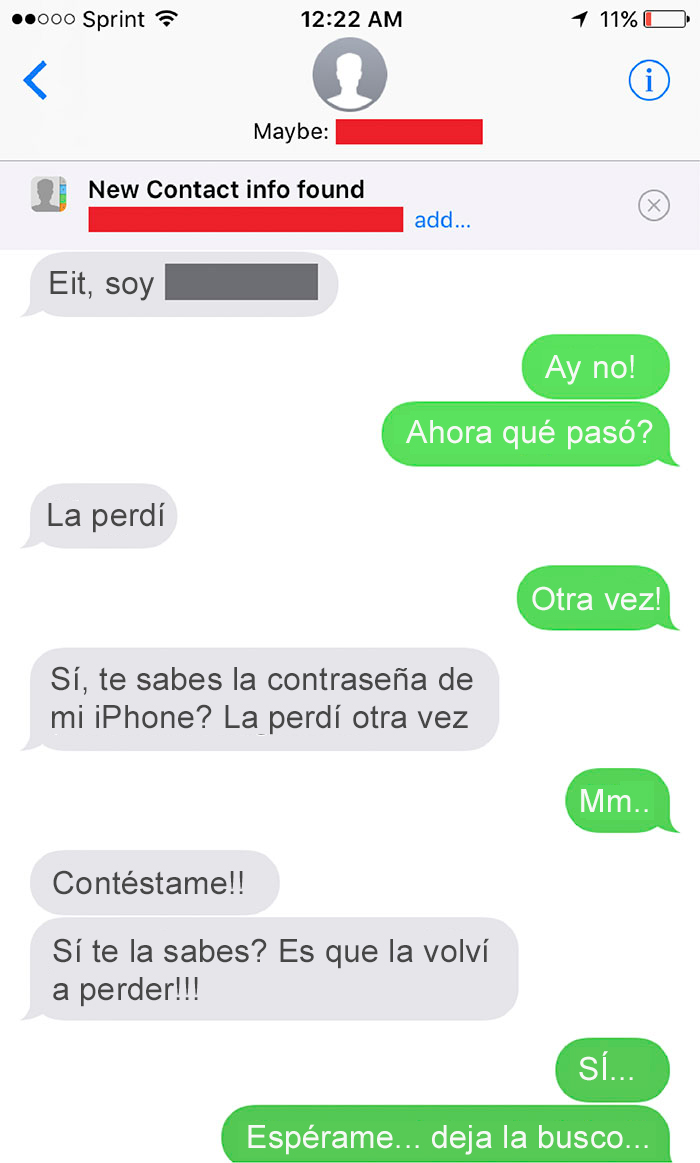This screenshot has height=1163, width=700.
Task: Open conversation details info icon
Action: 649,80
